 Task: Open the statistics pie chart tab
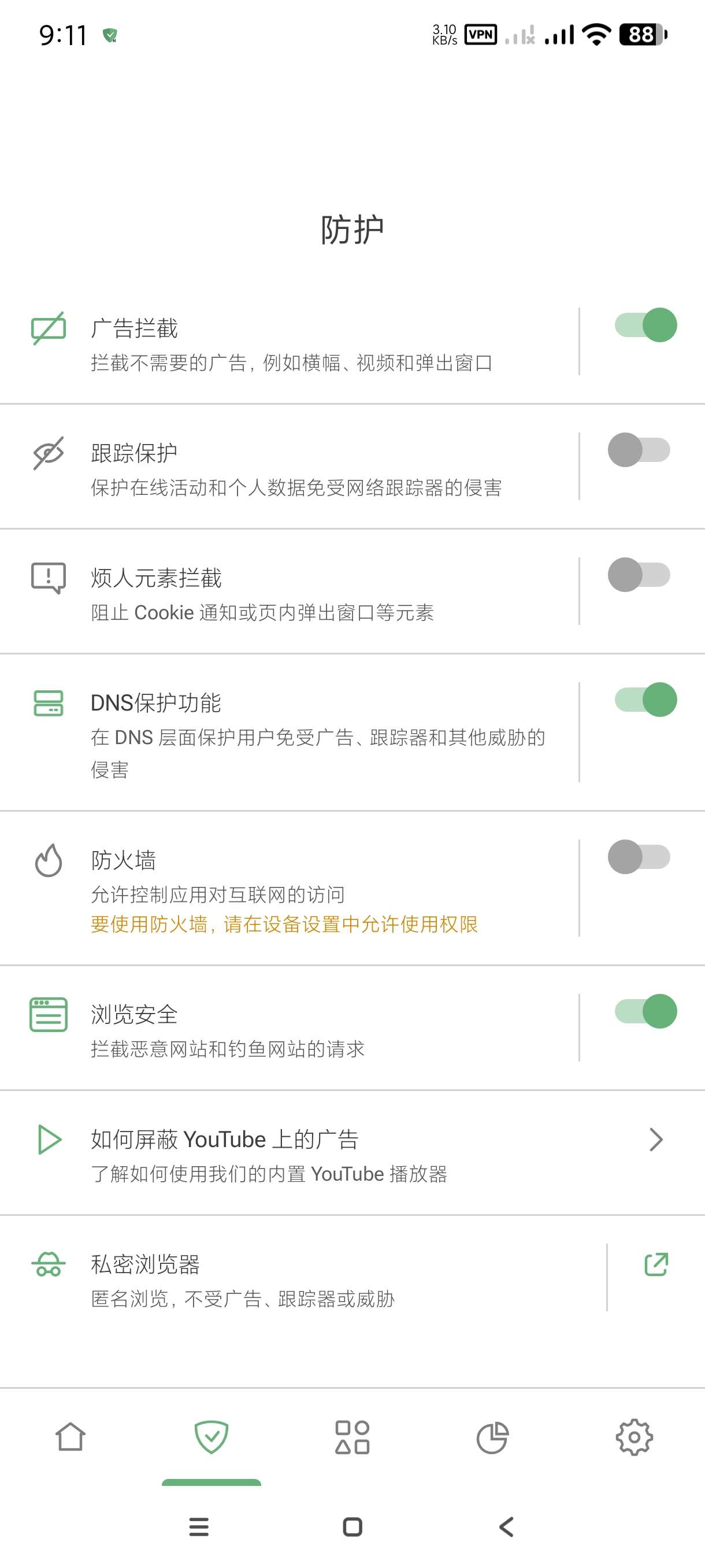click(x=492, y=1438)
